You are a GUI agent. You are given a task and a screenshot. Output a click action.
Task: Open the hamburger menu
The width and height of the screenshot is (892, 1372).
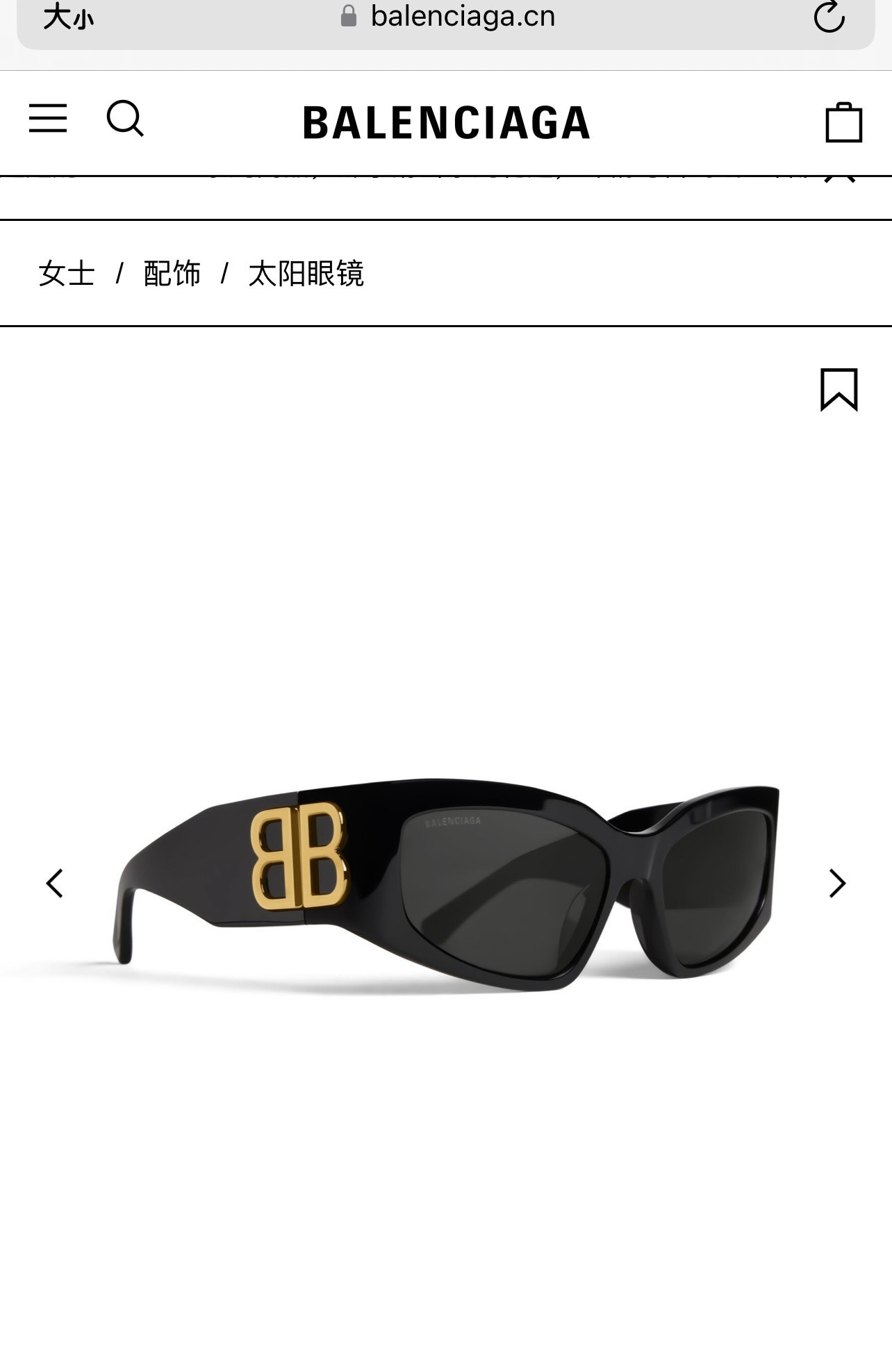point(48,119)
